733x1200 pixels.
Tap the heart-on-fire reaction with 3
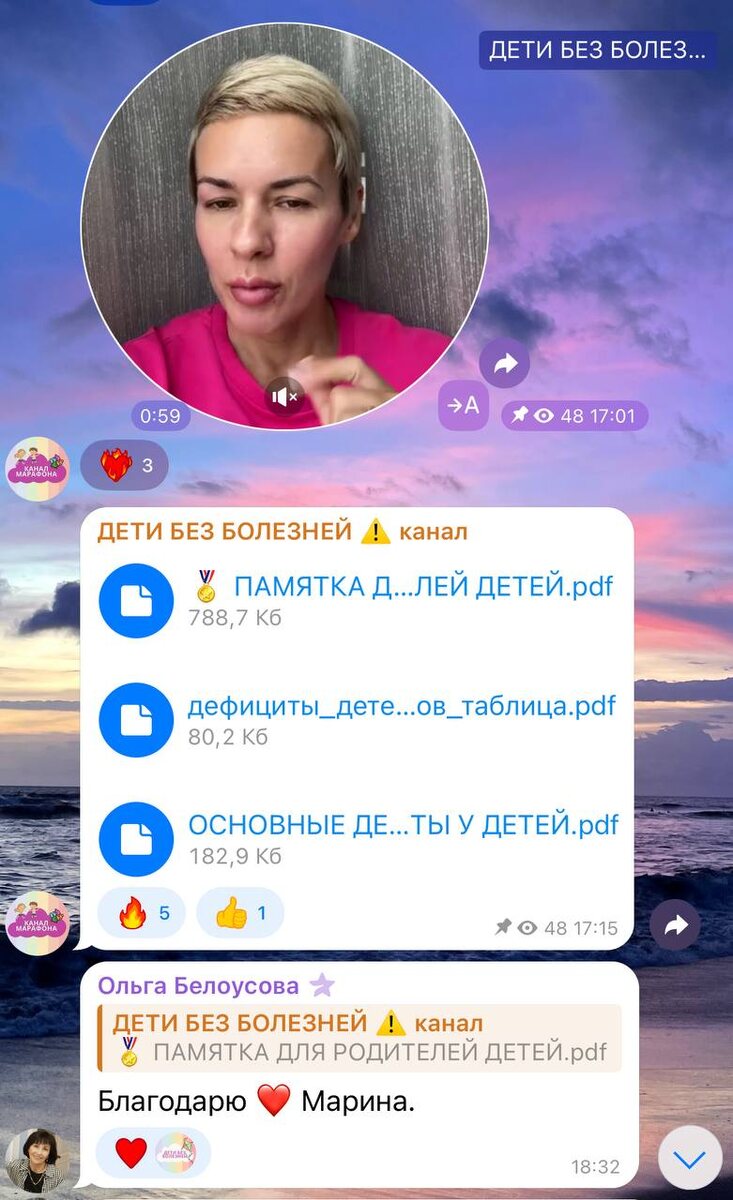pyautogui.click(x=124, y=465)
